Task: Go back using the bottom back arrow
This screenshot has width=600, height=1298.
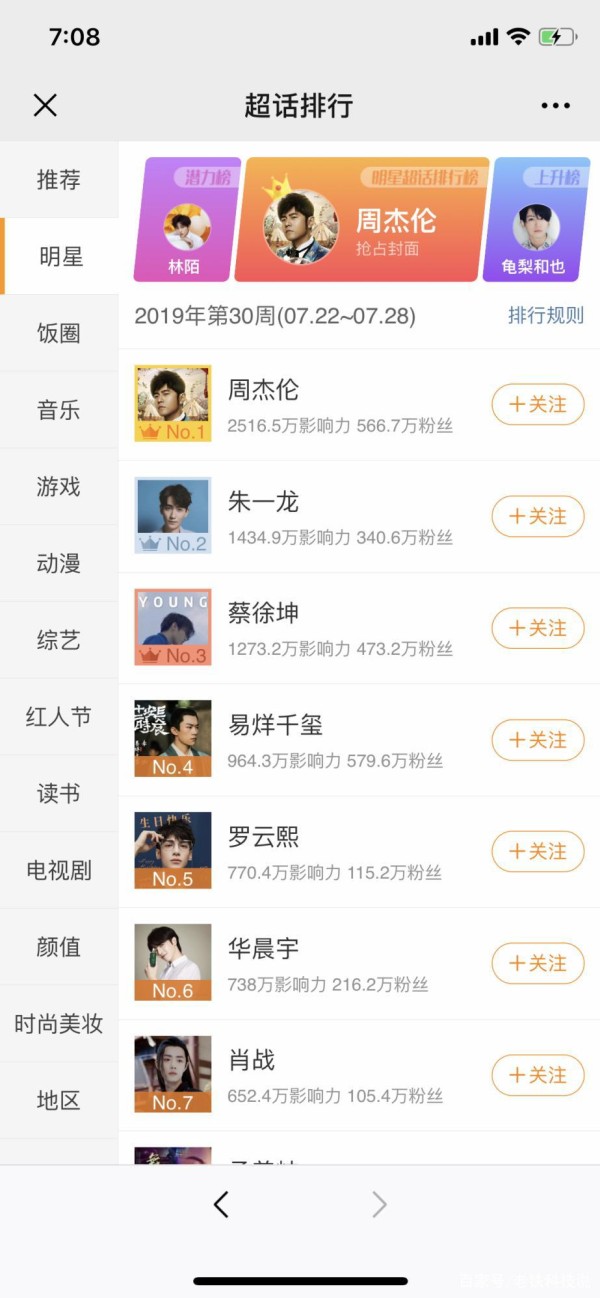Action: tap(221, 1205)
